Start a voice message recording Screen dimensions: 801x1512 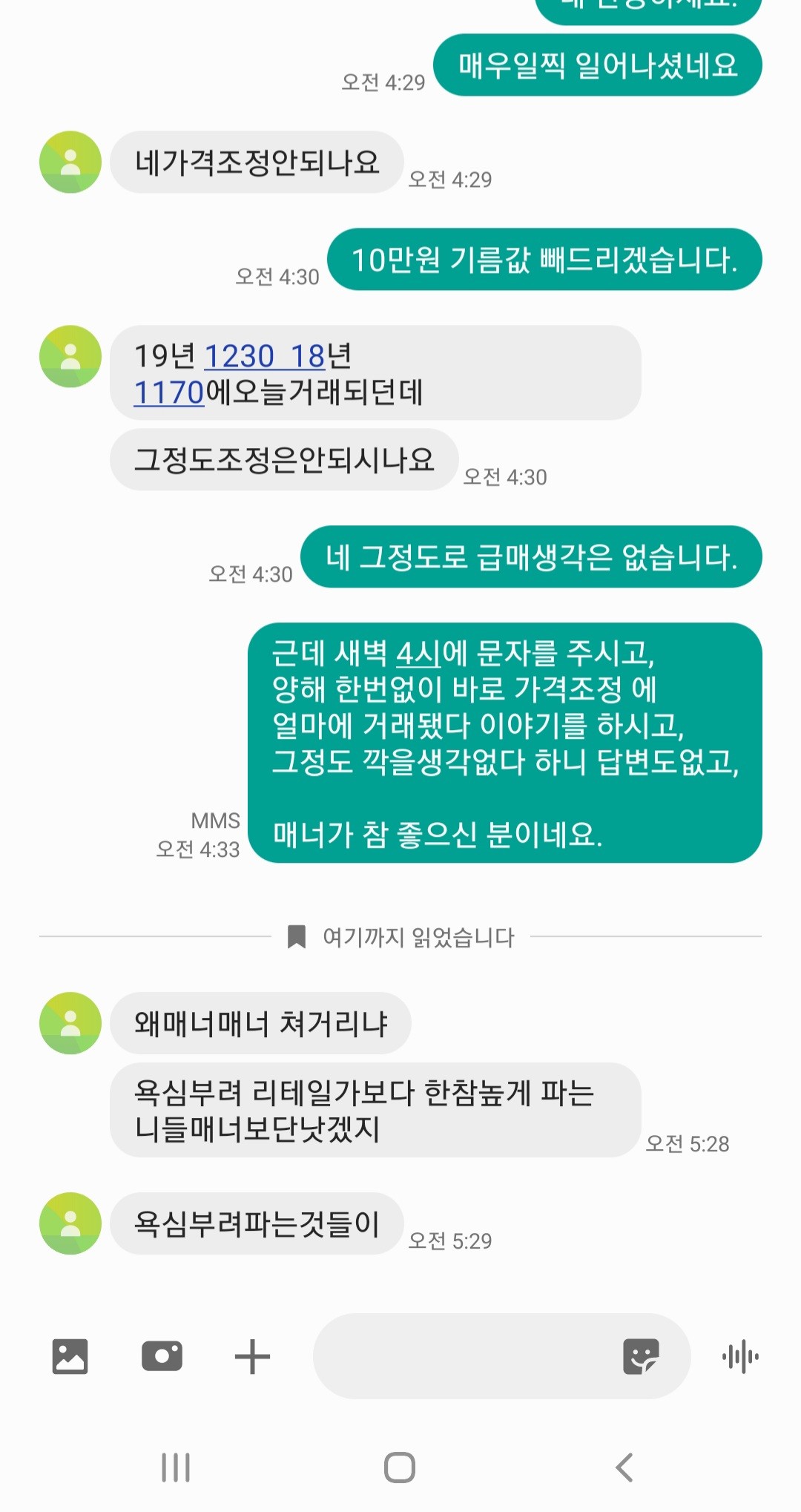coord(740,1357)
